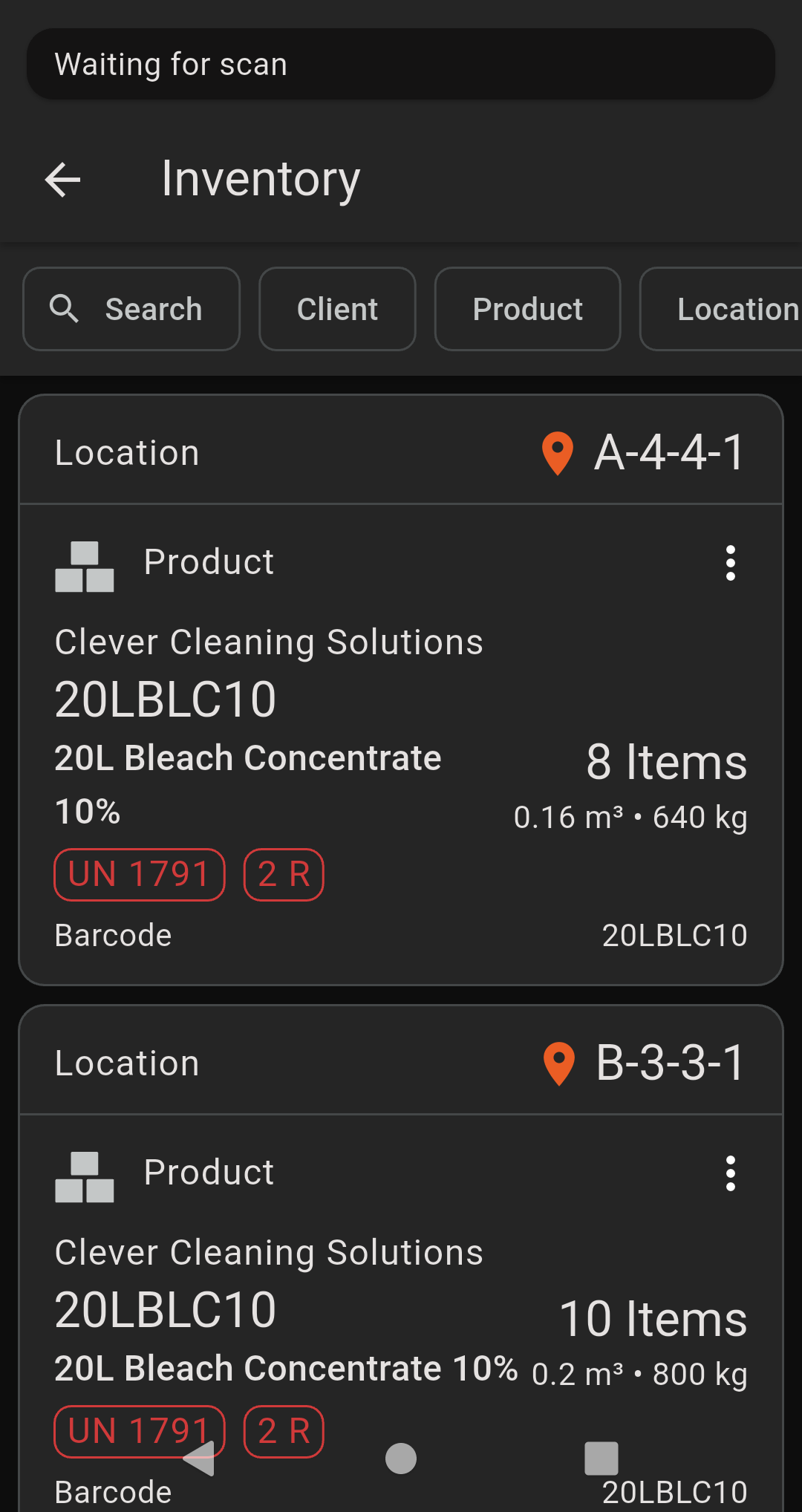The height and width of the screenshot is (1512, 802).
Task: Open overflow menu for product at A-4-4-1
Action: coord(731,563)
